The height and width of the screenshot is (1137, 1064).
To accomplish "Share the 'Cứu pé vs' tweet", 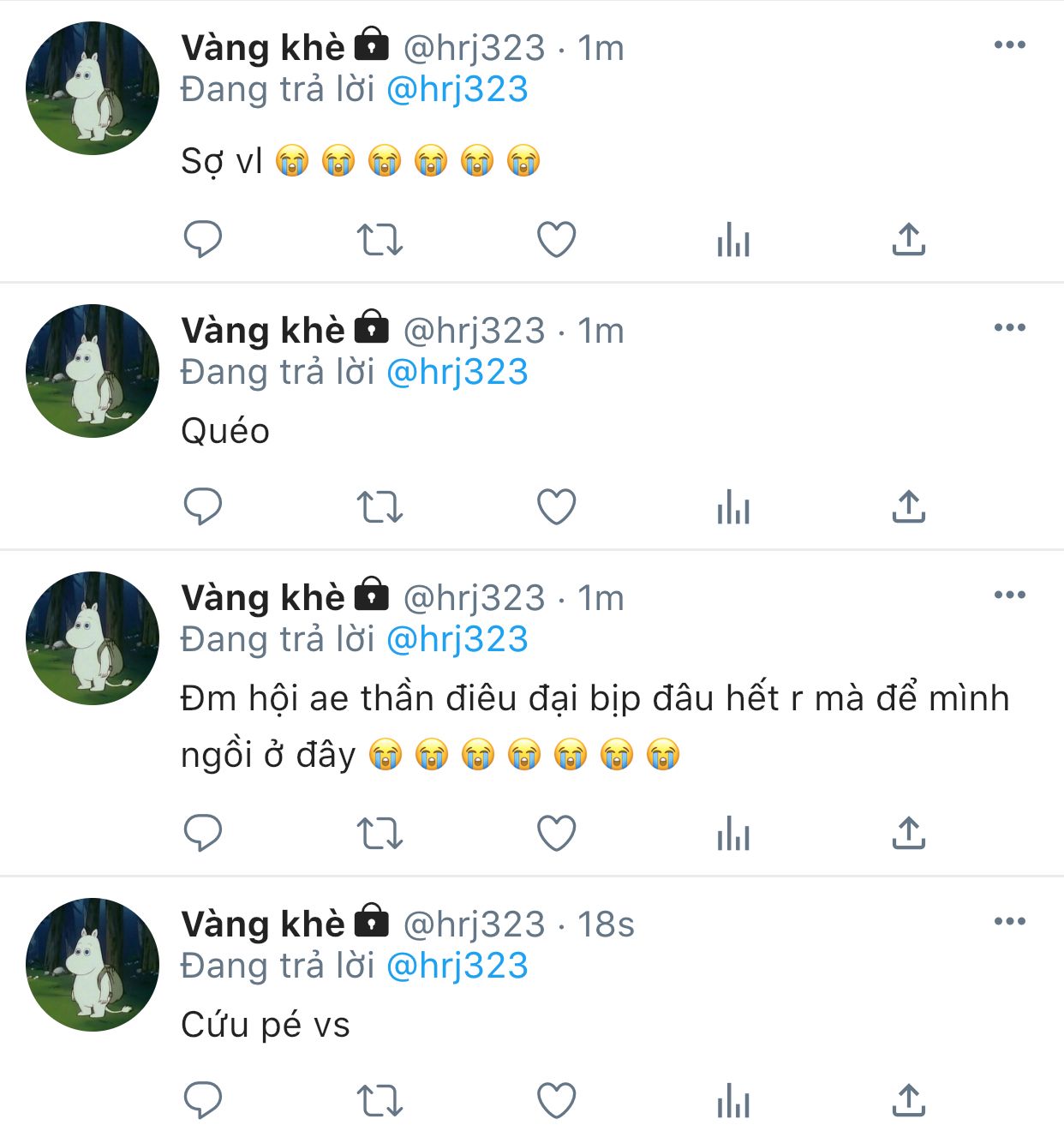I will 908,1100.
